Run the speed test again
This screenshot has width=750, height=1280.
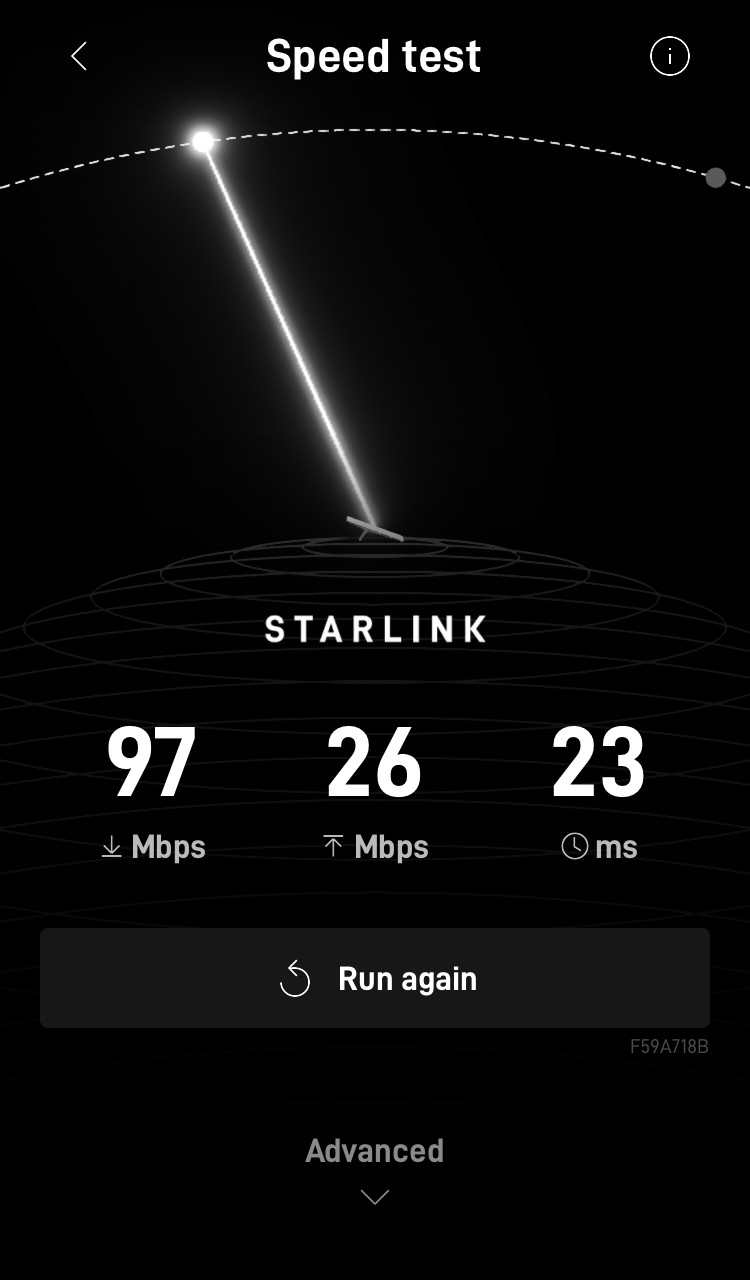[x=375, y=978]
